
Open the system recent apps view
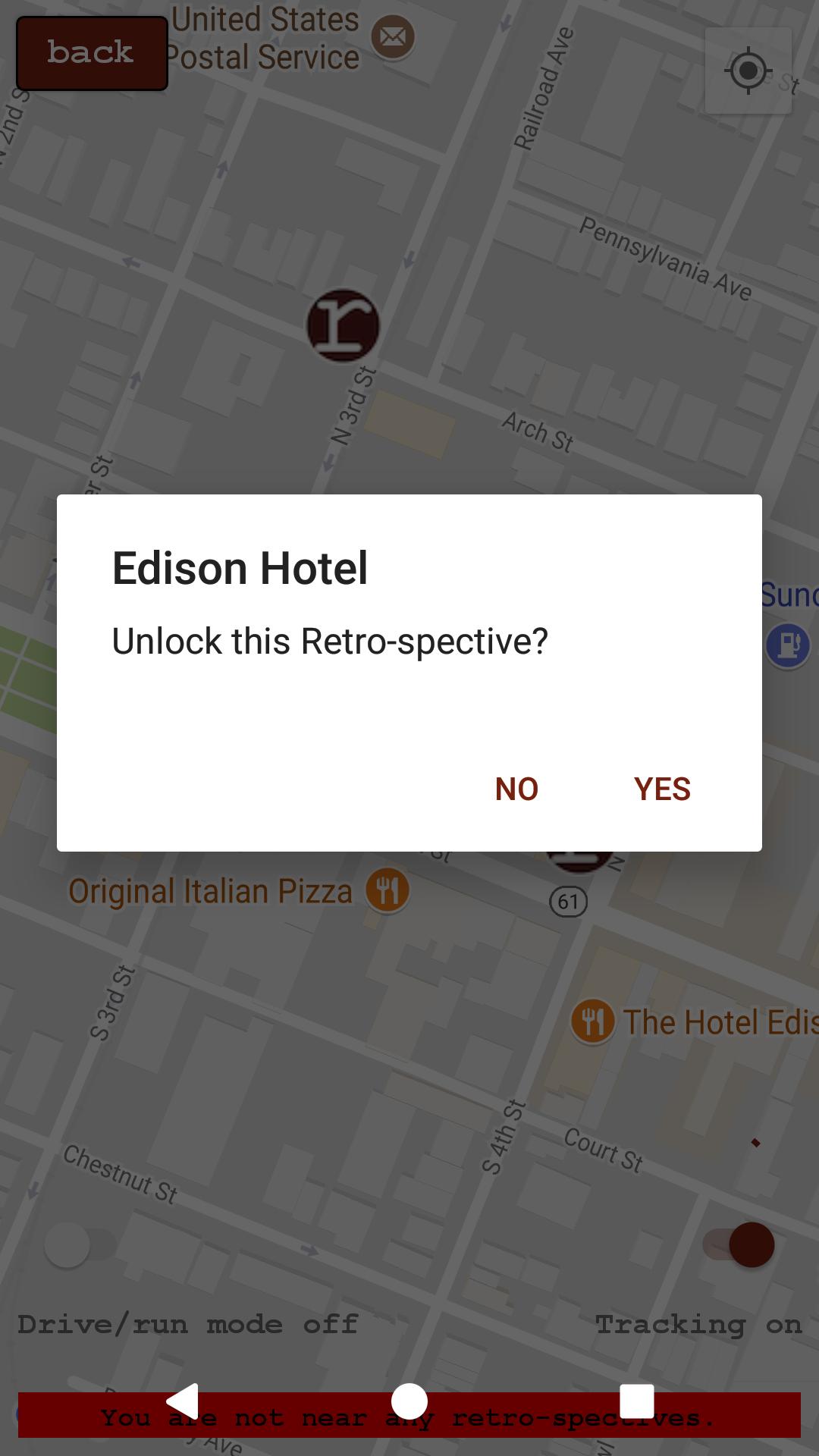point(636,1401)
